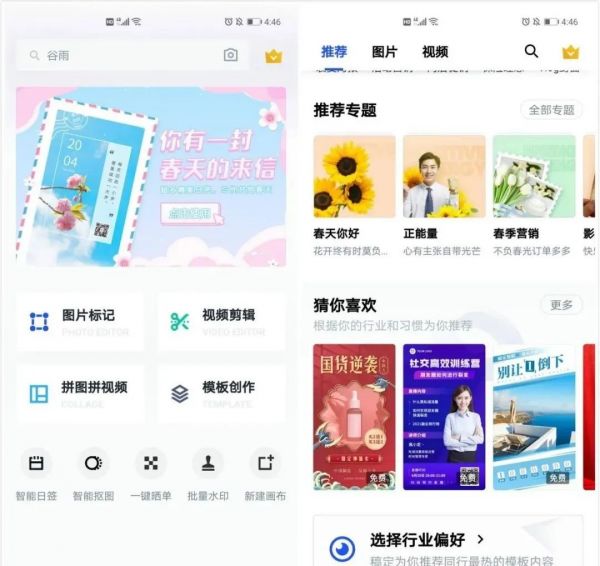Open the 正能量 topic card
Image resolution: width=600 pixels, height=566 pixels.
444,192
